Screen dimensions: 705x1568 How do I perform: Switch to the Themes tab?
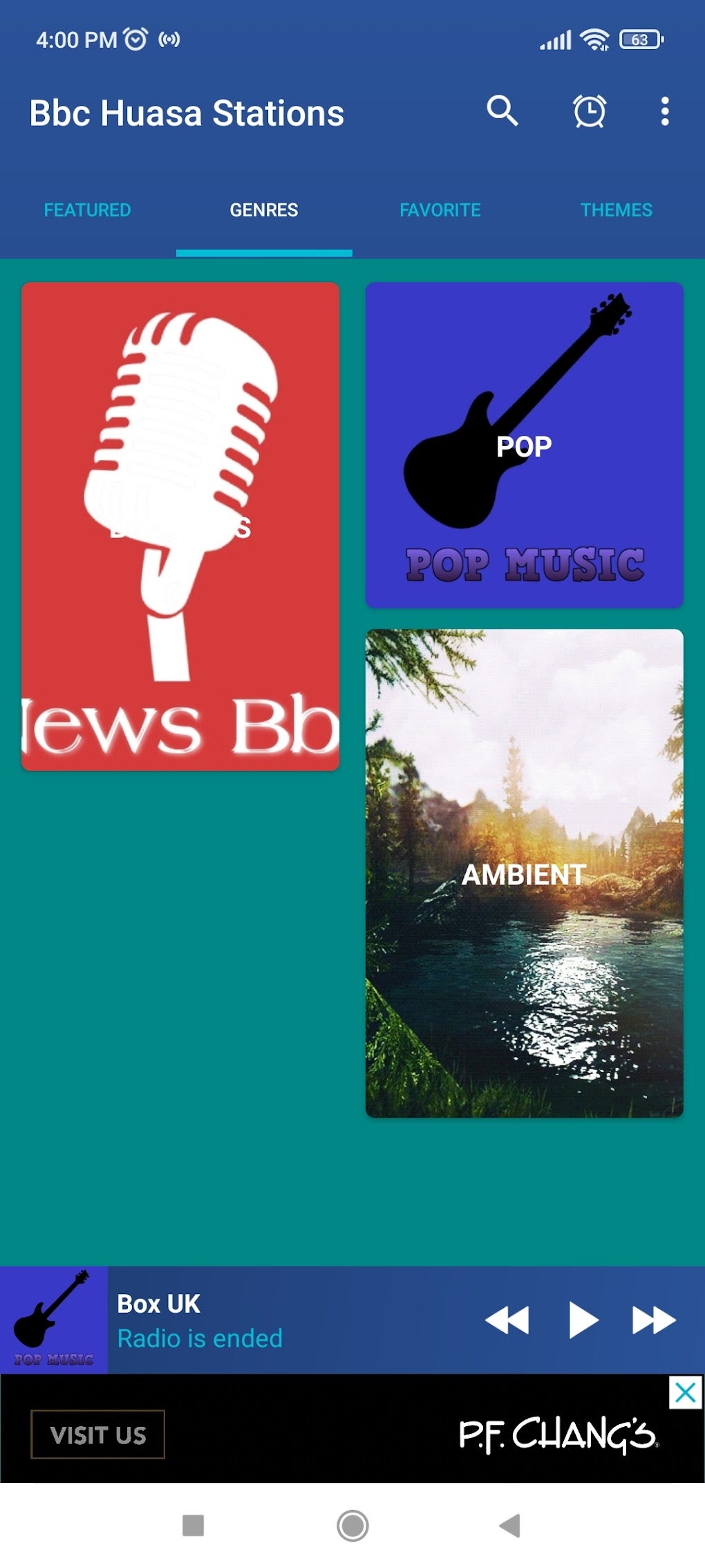[616, 210]
